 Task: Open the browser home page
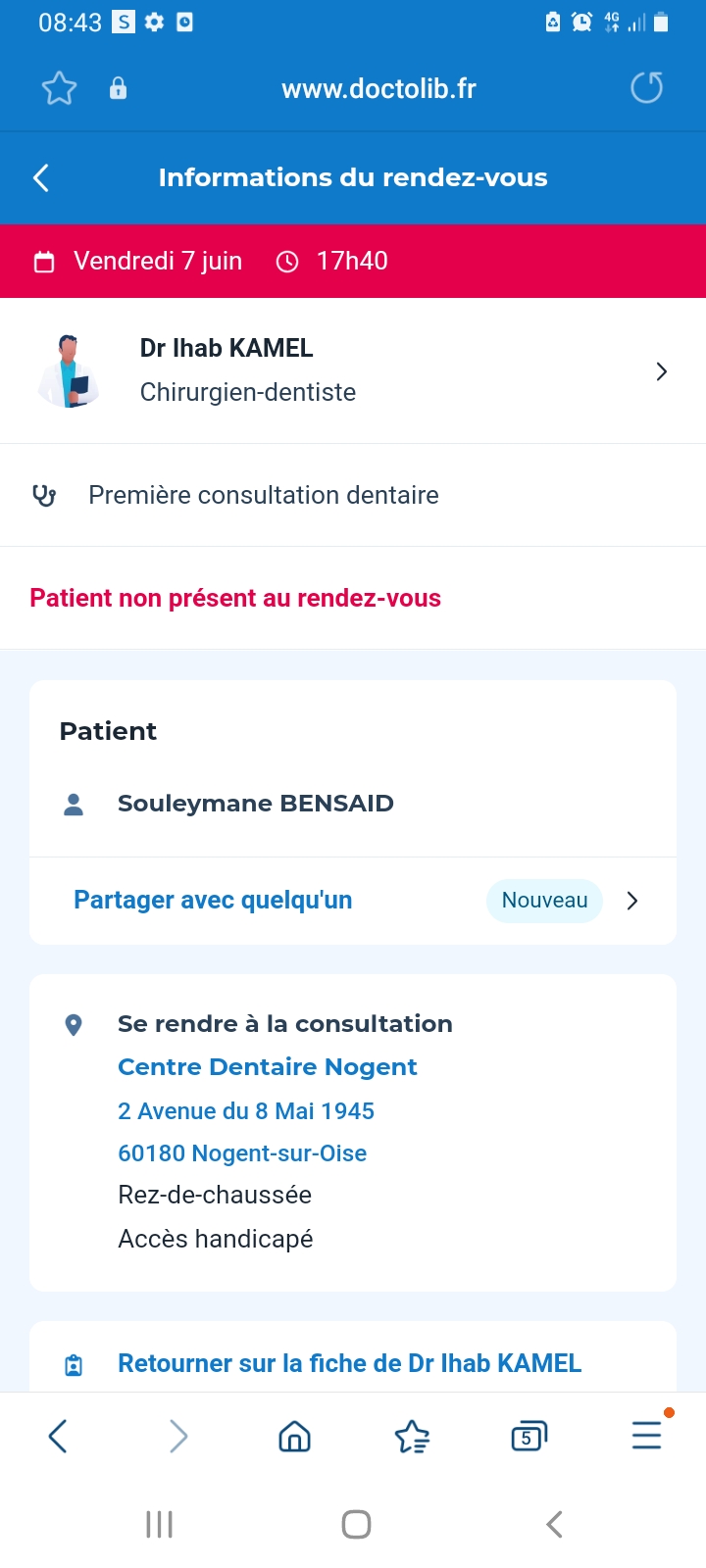point(294,1437)
